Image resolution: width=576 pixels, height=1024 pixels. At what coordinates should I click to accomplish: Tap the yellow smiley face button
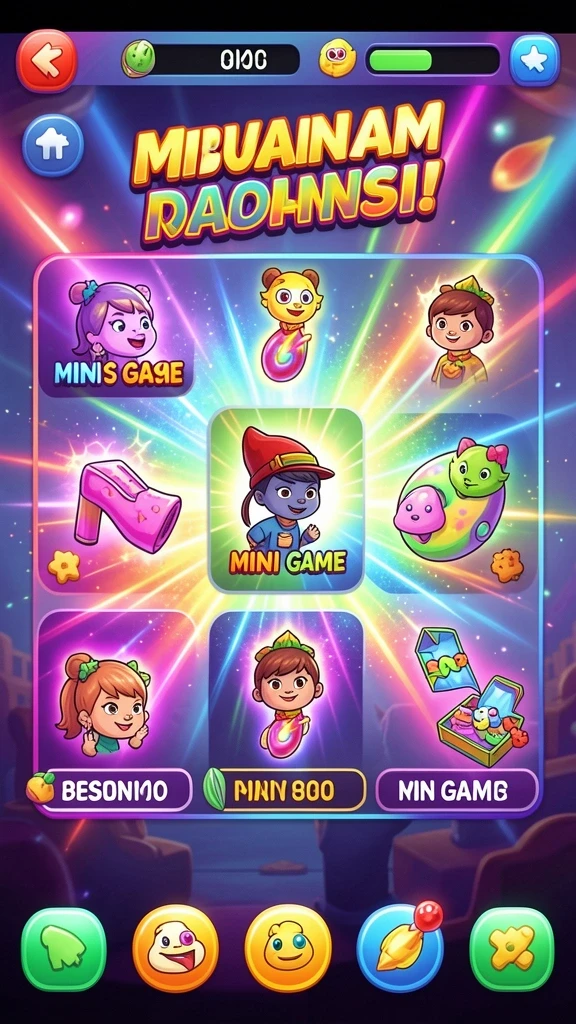click(287, 948)
